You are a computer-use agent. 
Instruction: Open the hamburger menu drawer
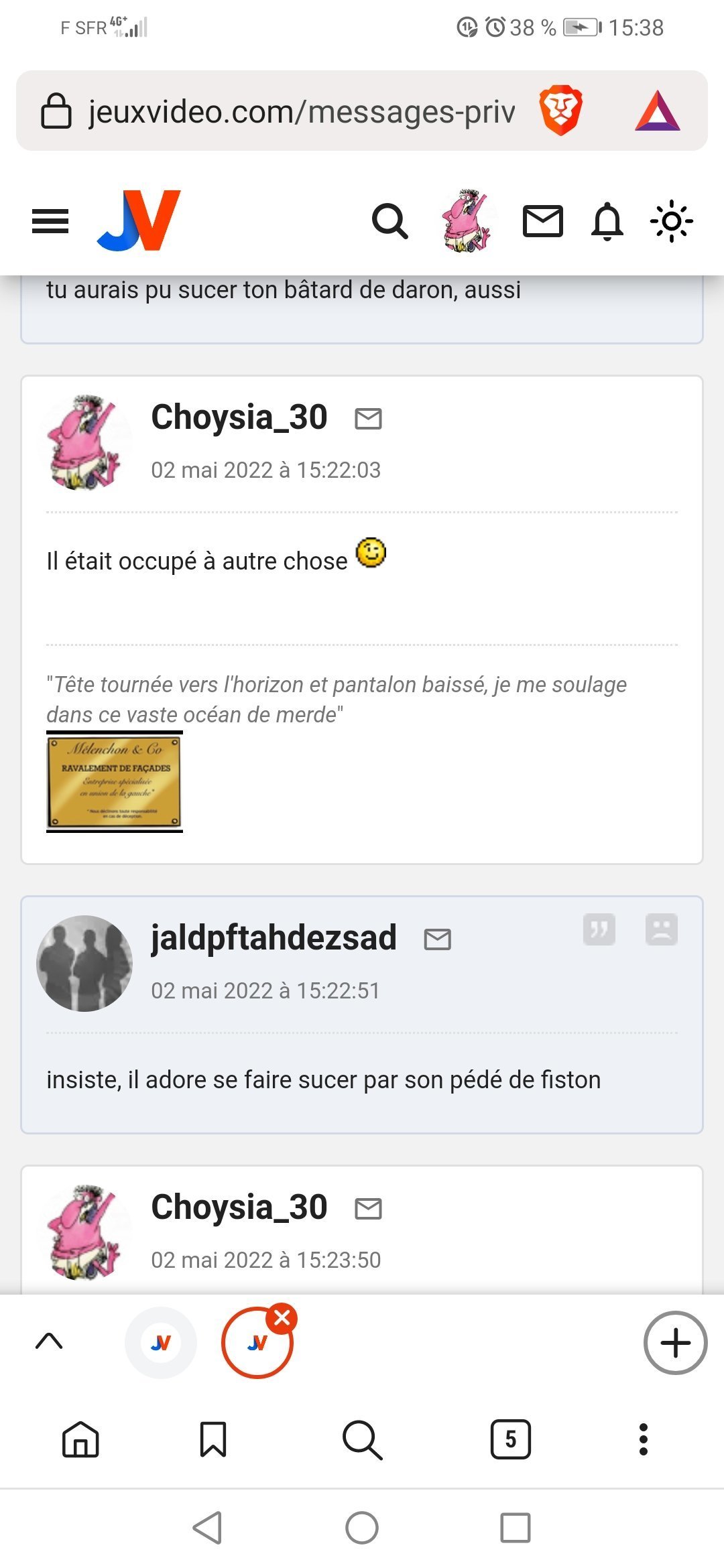coord(50,221)
